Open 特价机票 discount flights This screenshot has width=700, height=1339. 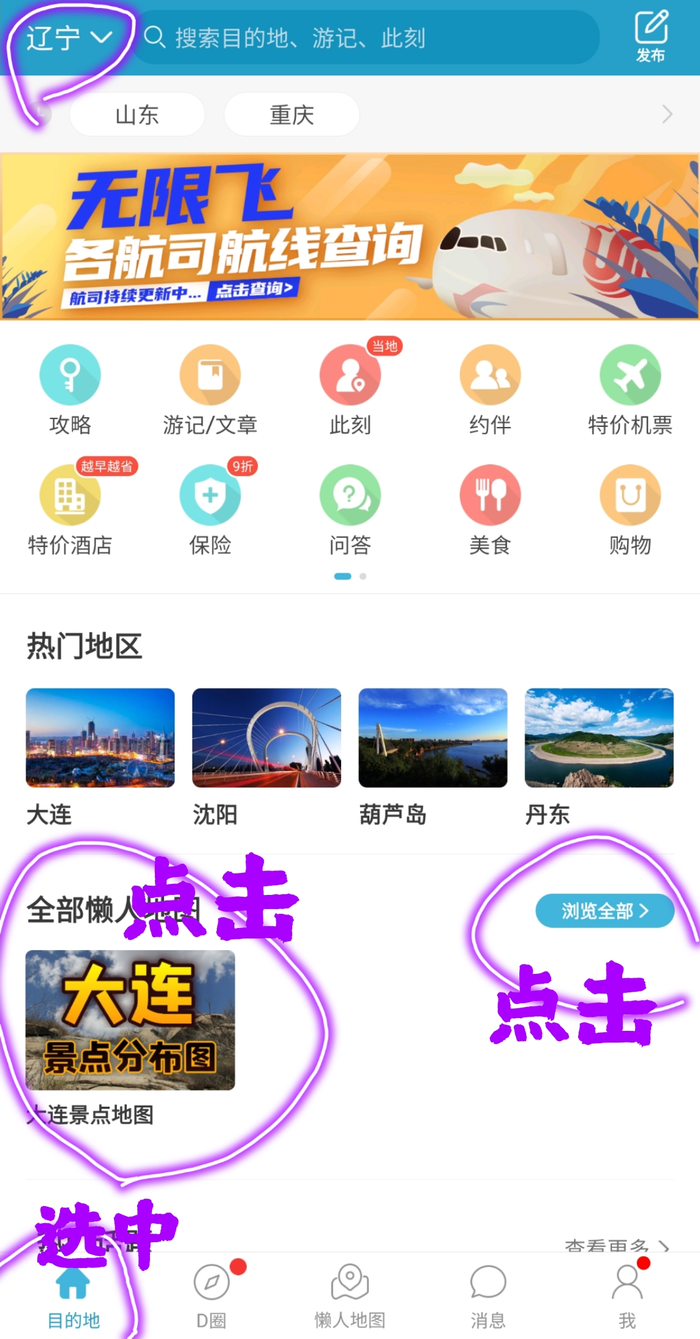tap(630, 390)
